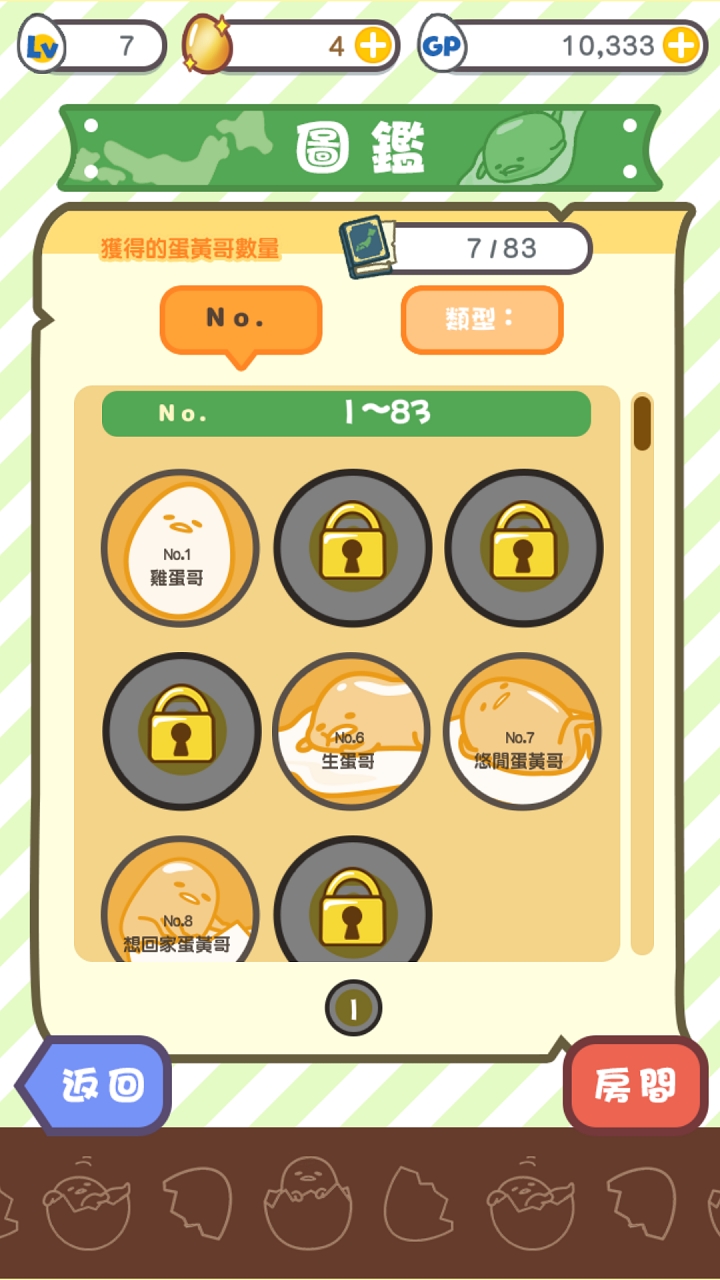The image size is (720, 1280).
Task: Select page 1 indicator
Action: 353,1008
